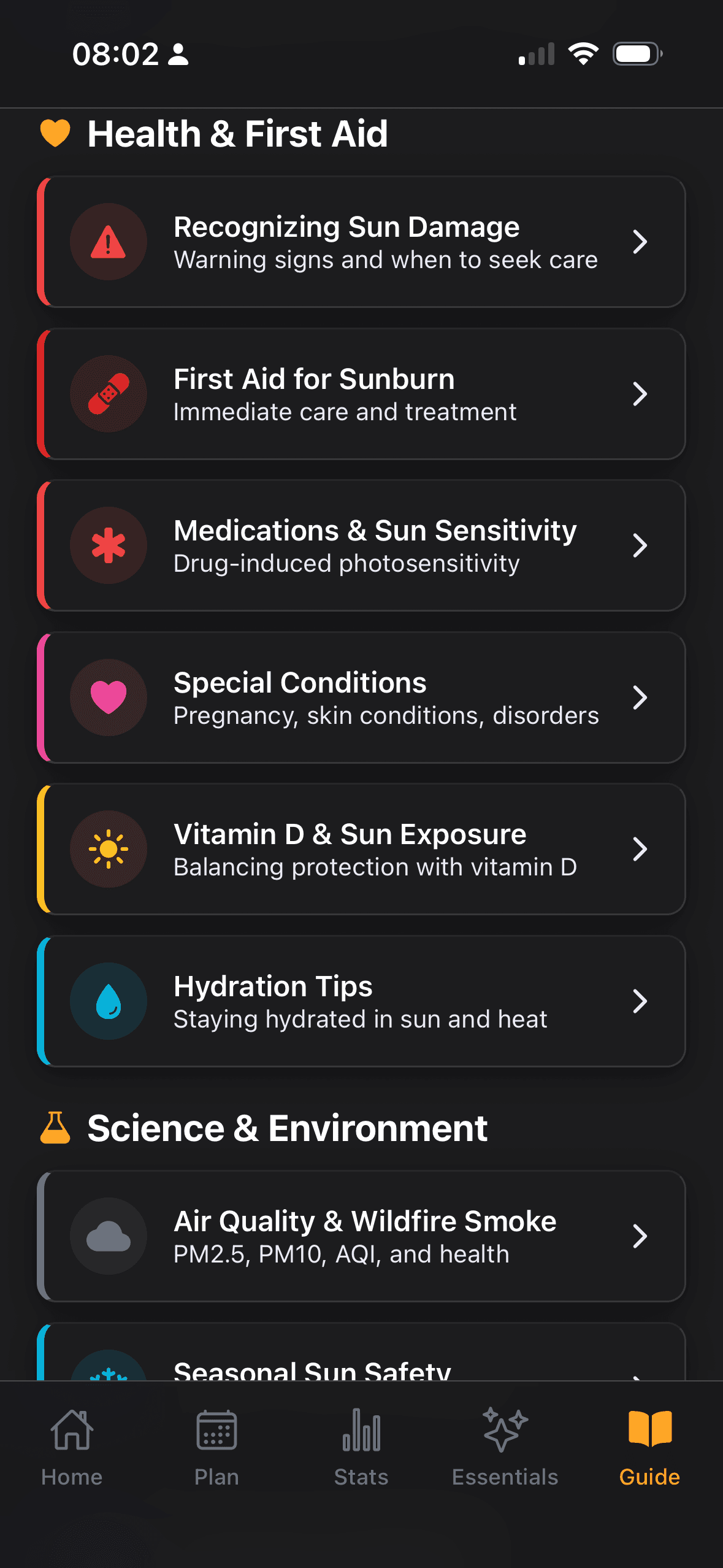Tap the bandage icon beside First Aid for Sunburn

108,394
